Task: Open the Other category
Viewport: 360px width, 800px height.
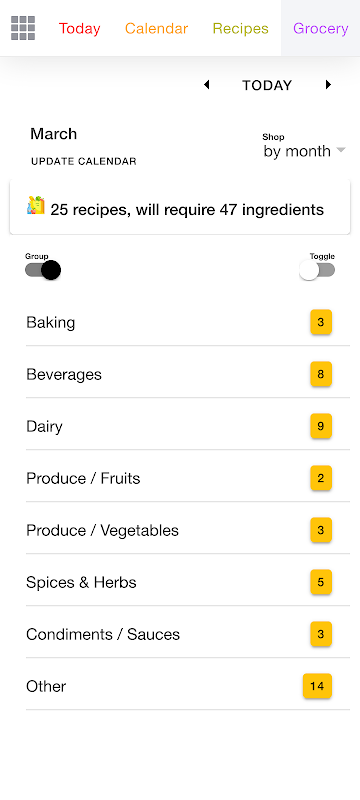Action: click(188, 687)
